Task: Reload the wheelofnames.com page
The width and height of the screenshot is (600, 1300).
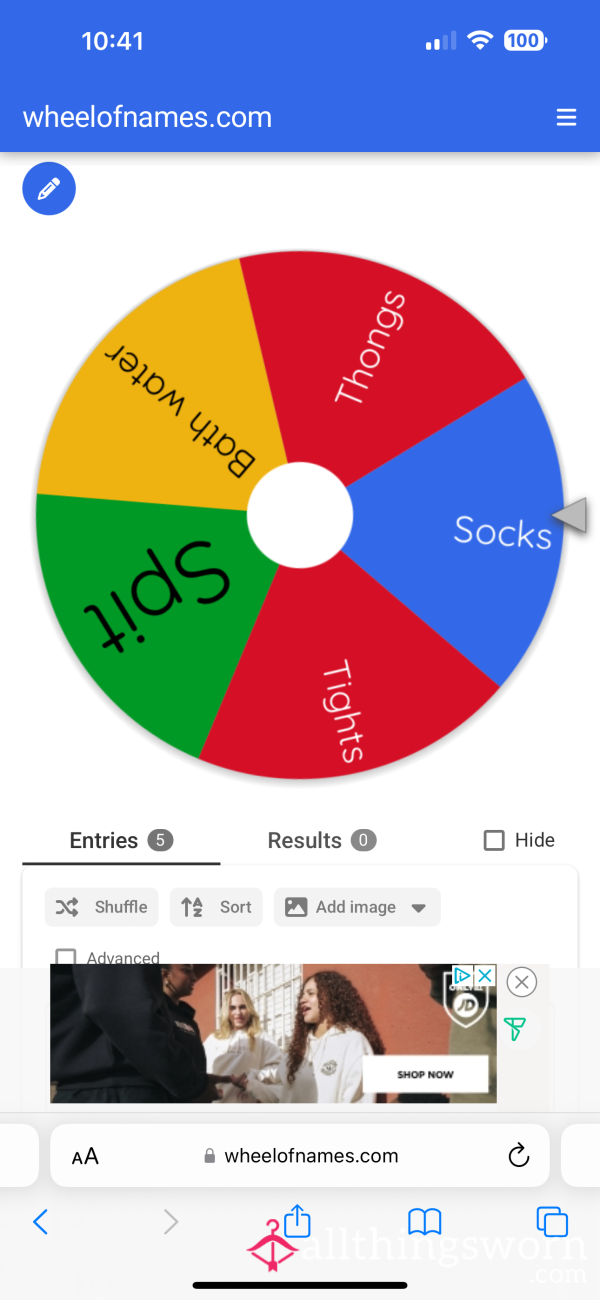Action: point(518,1156)
